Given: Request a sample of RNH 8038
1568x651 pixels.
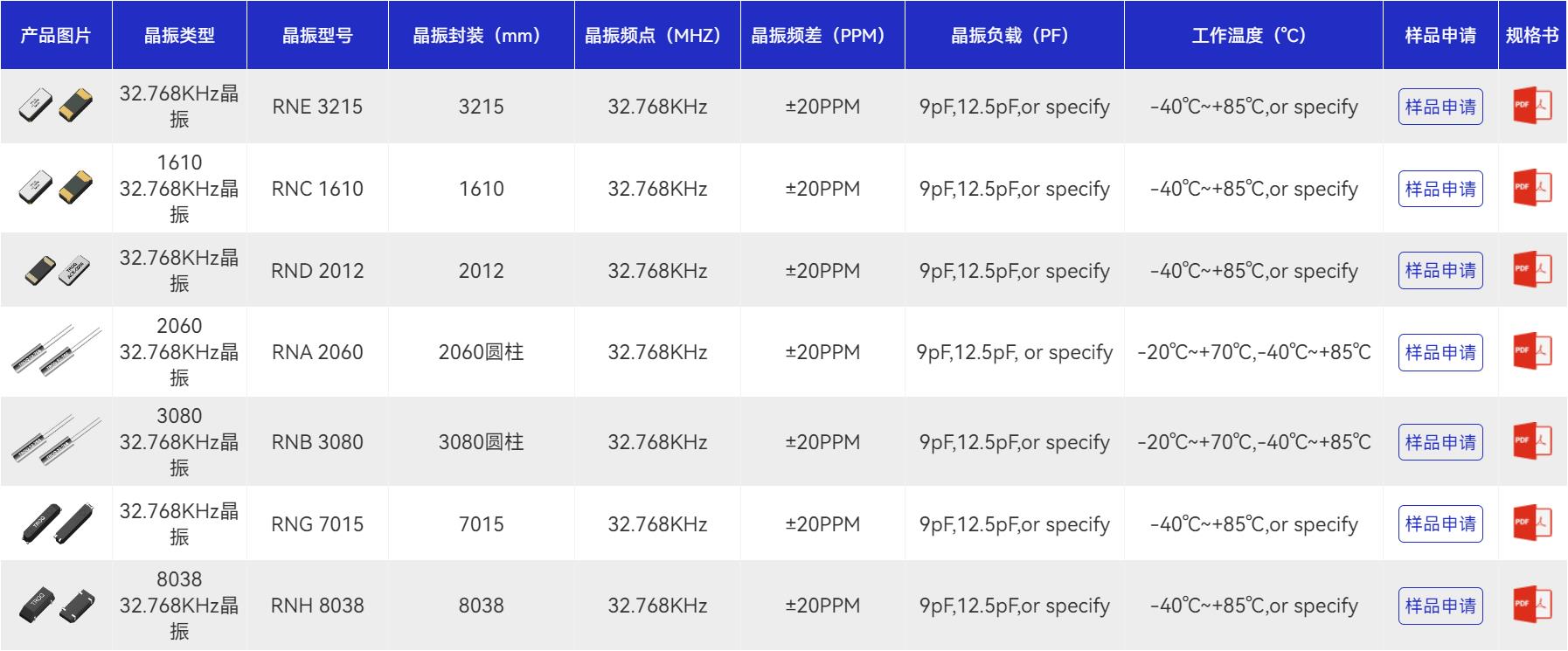Looking at the screenshot, I should [x=1440, y=606].
